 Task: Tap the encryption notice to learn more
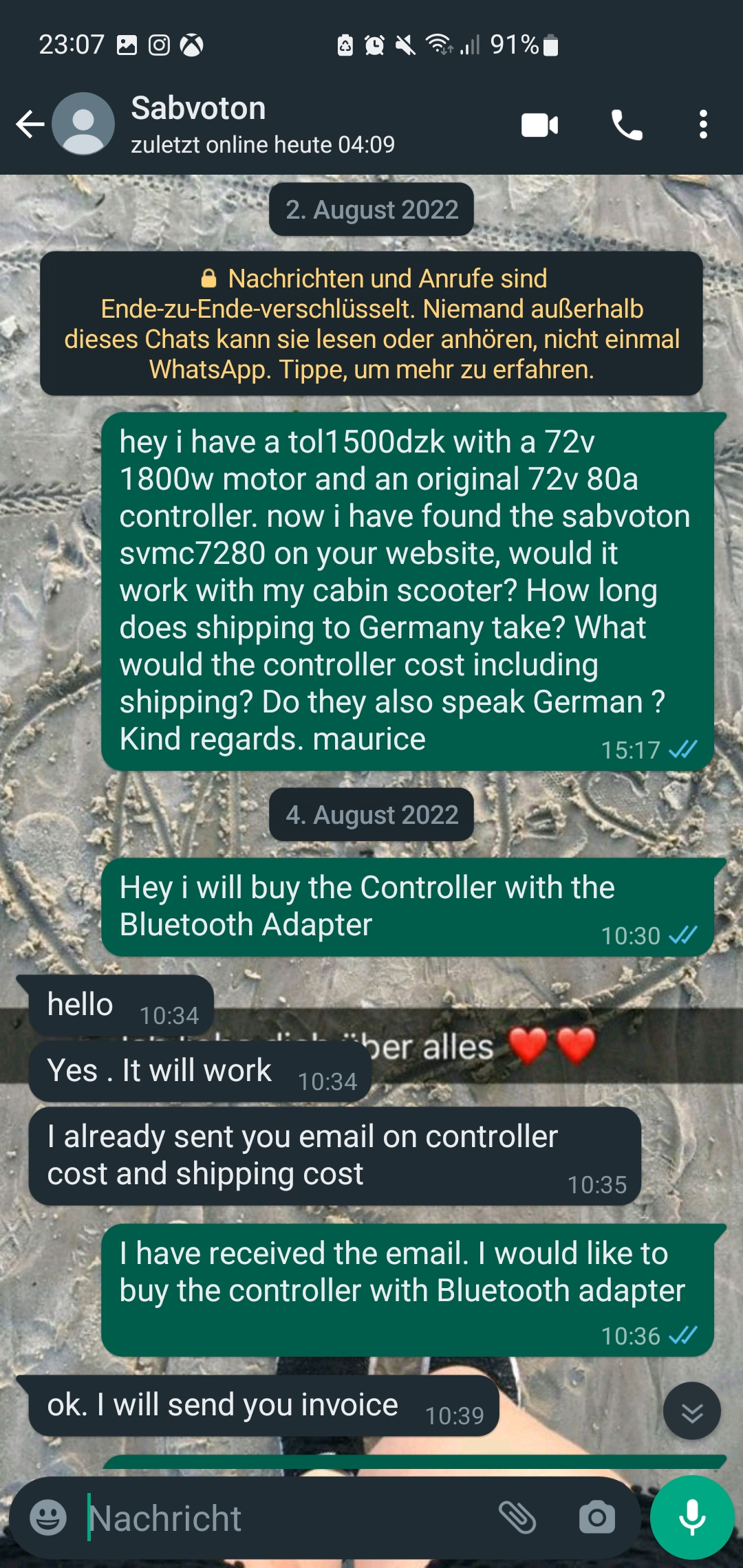pos(371,323)
